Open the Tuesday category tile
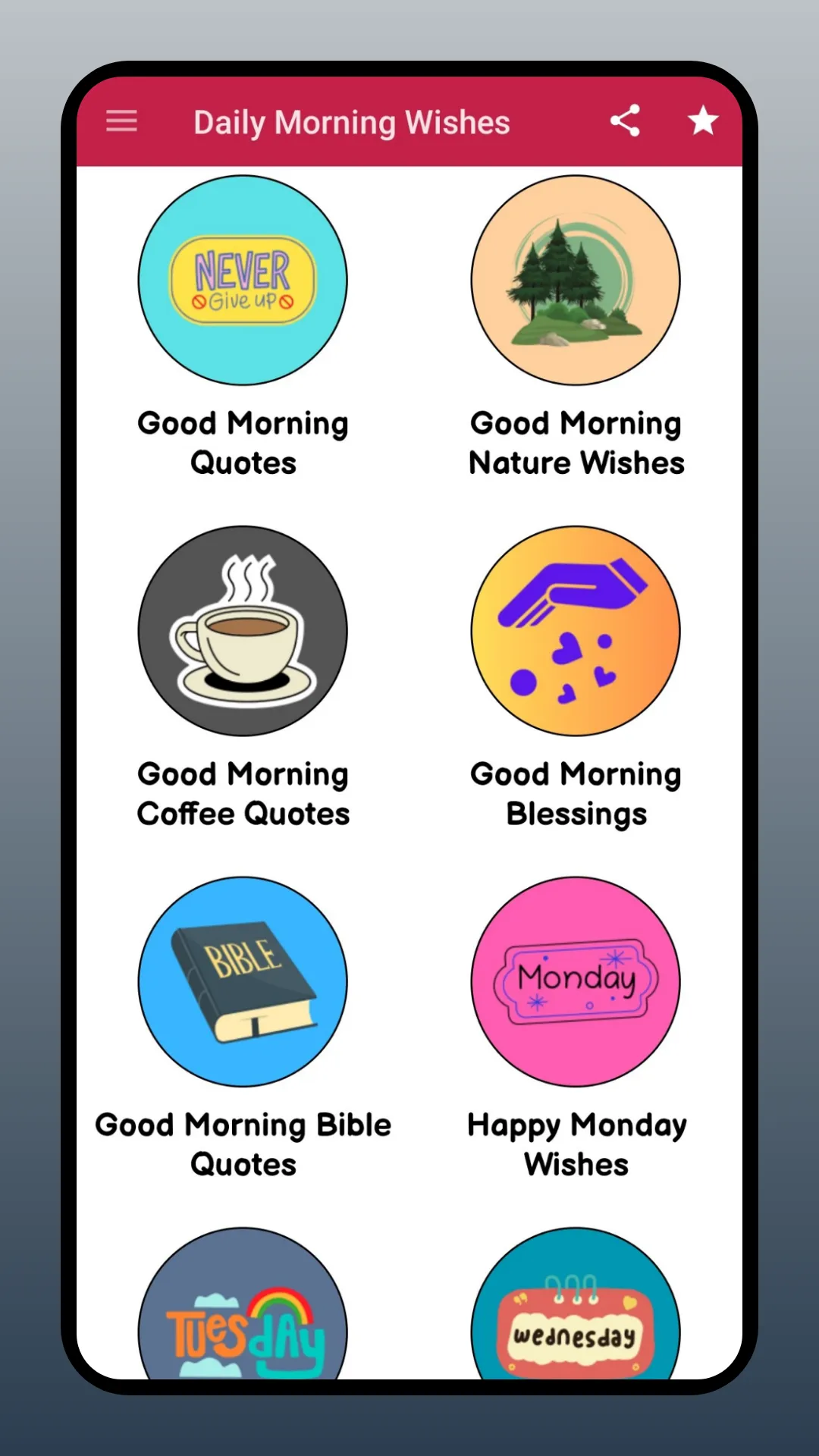The width and height of the screenshot is (819, 1456). click(243, 1304)
